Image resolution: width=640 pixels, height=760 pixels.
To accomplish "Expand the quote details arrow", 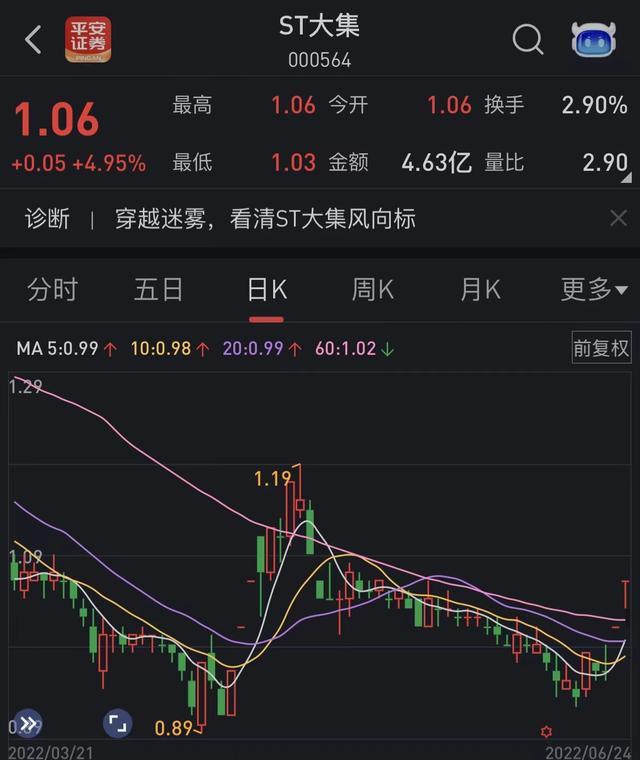I will [626, 178].
